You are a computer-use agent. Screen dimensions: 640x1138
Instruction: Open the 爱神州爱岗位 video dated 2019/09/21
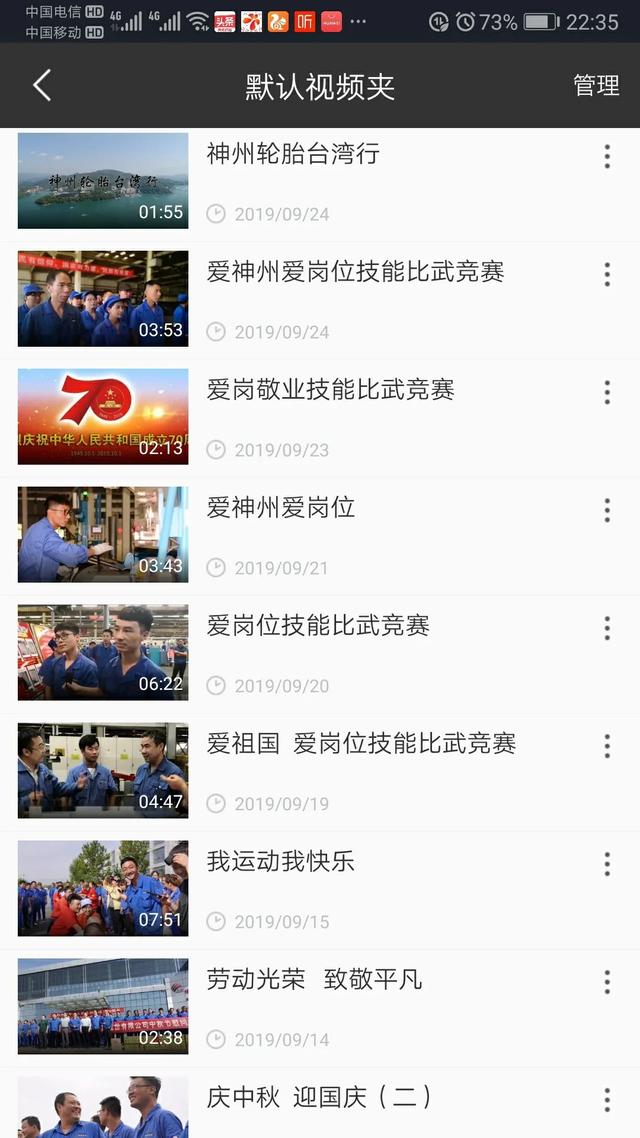click(x=320, y=536)
